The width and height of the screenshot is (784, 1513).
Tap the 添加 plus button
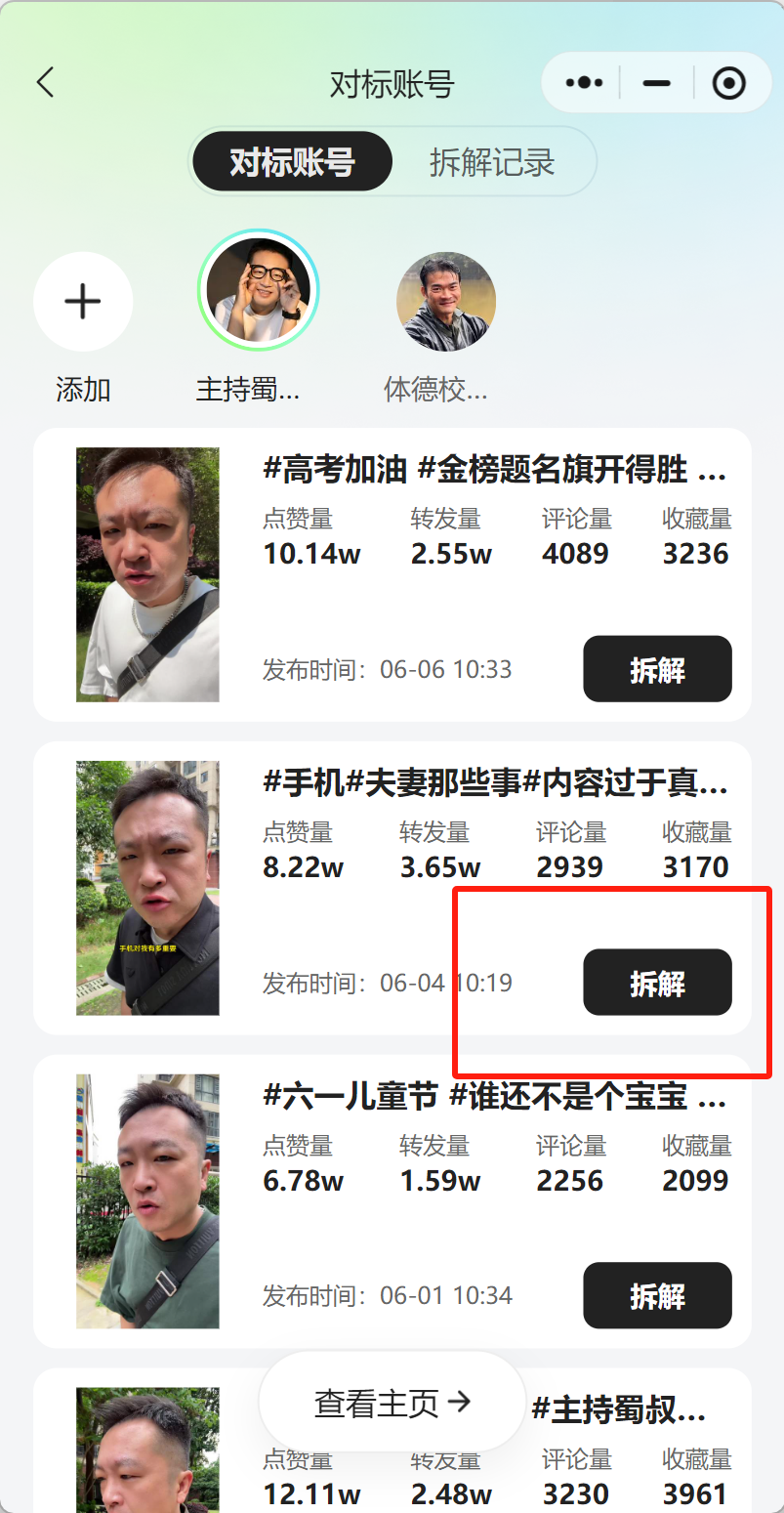coord(83,302)
